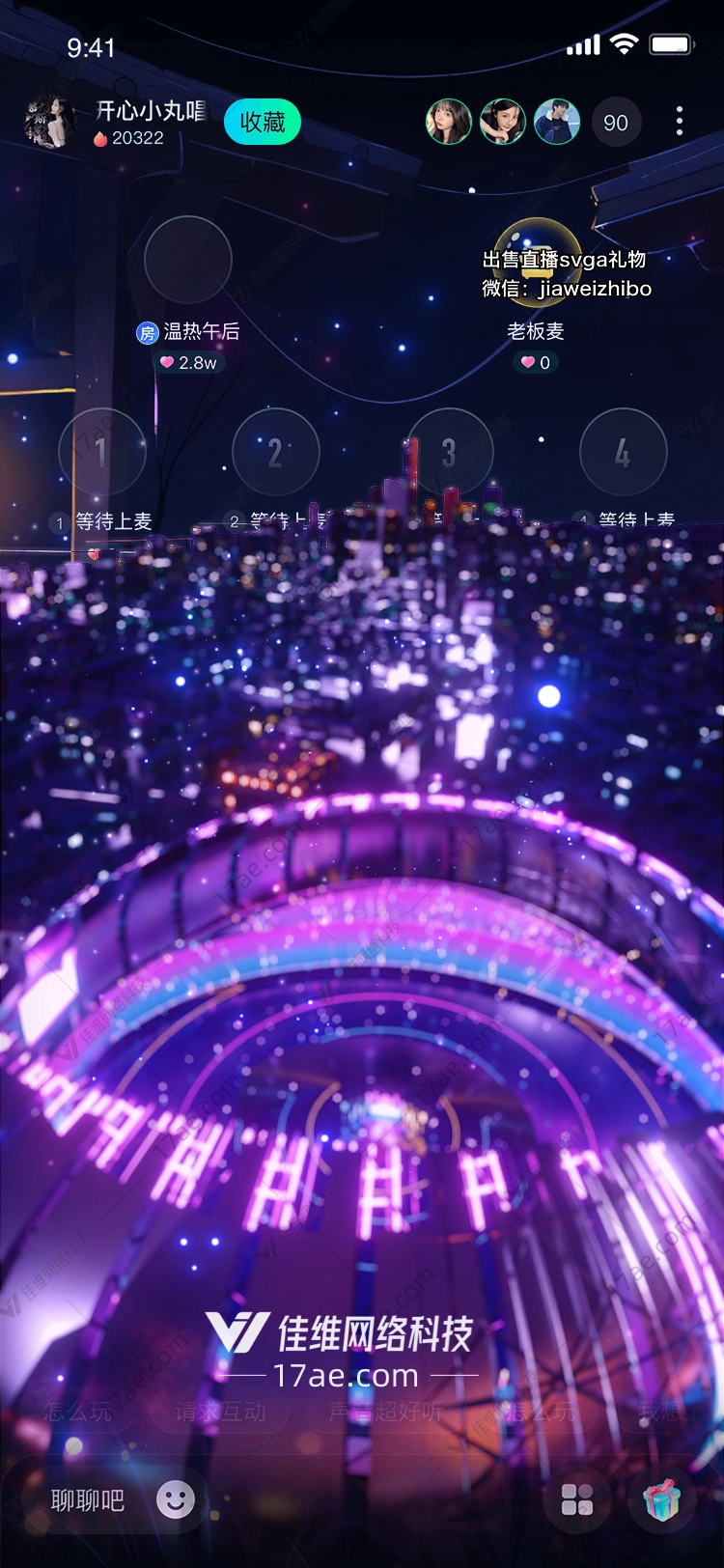Open the 聊聊吧 chat input
The image size is (724, 1568).
[x=88, y=1500]
